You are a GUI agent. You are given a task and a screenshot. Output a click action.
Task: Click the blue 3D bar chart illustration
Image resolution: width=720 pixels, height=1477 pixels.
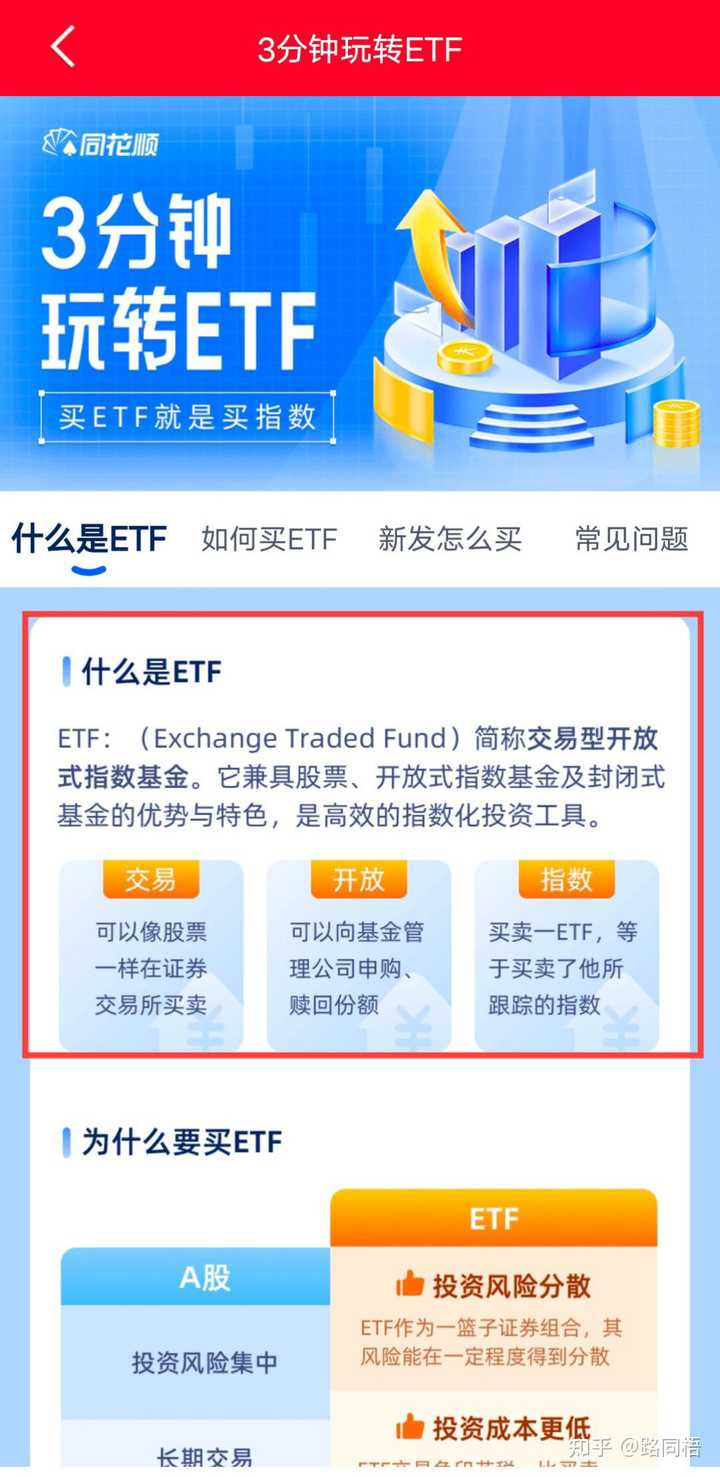549,285
